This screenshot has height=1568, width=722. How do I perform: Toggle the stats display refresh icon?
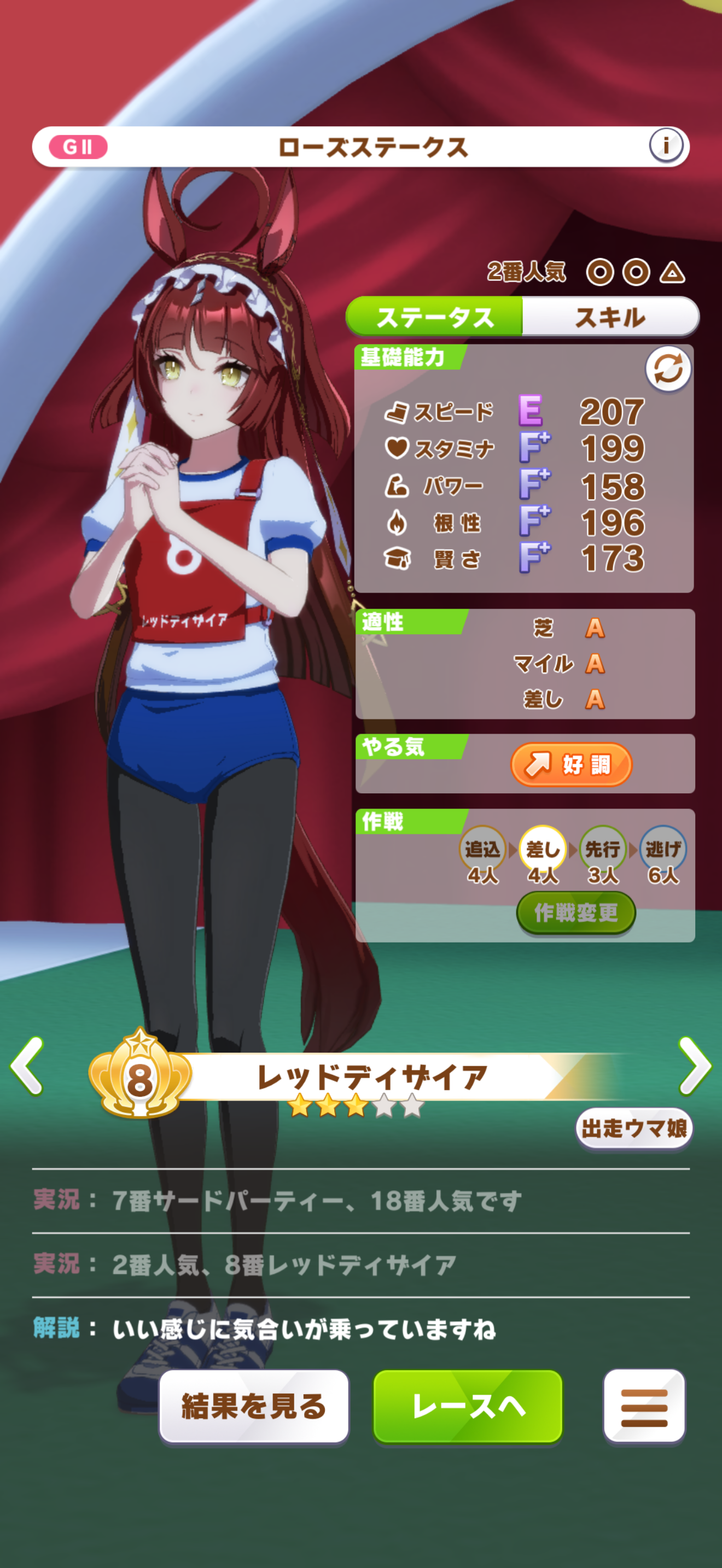668,369
